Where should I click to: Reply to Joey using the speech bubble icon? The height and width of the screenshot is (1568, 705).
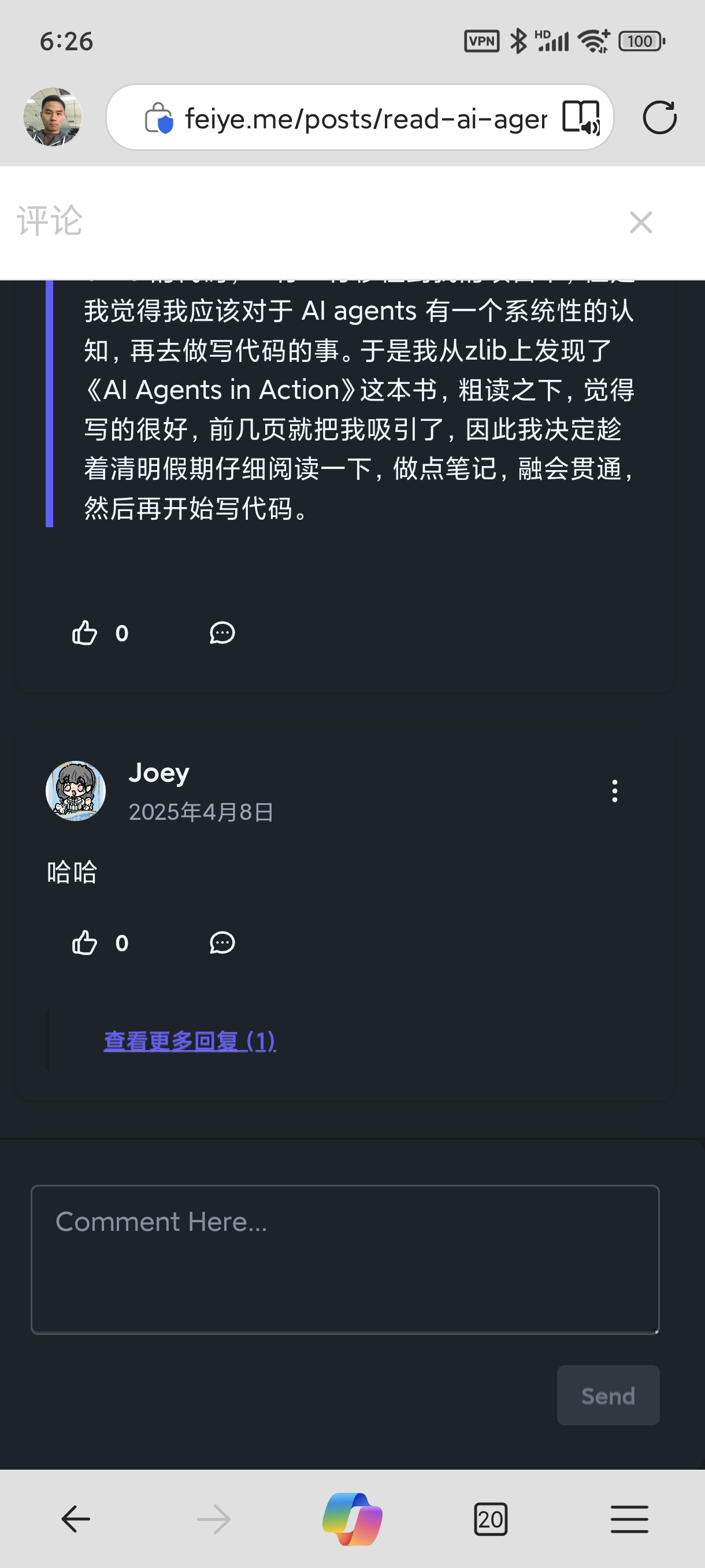[x=222, y=943]
